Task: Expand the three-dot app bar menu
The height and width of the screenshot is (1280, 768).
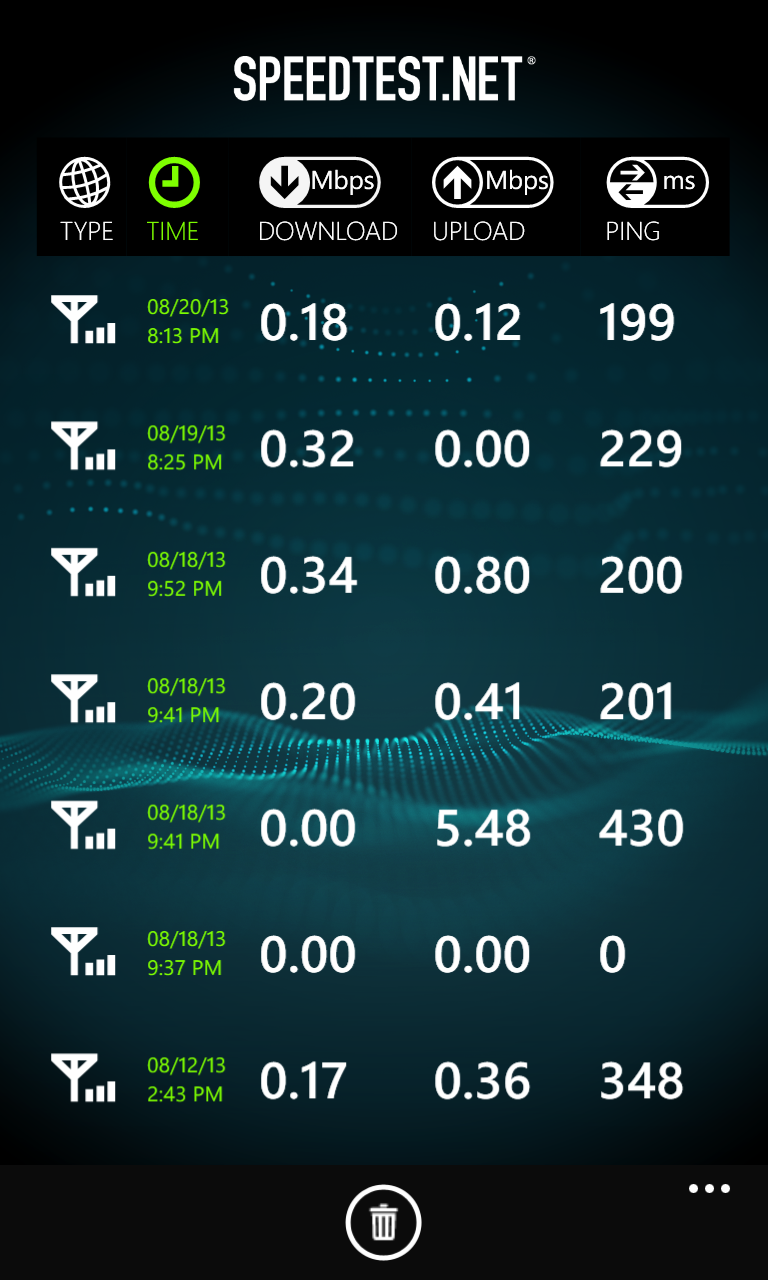Action: 709,1189
